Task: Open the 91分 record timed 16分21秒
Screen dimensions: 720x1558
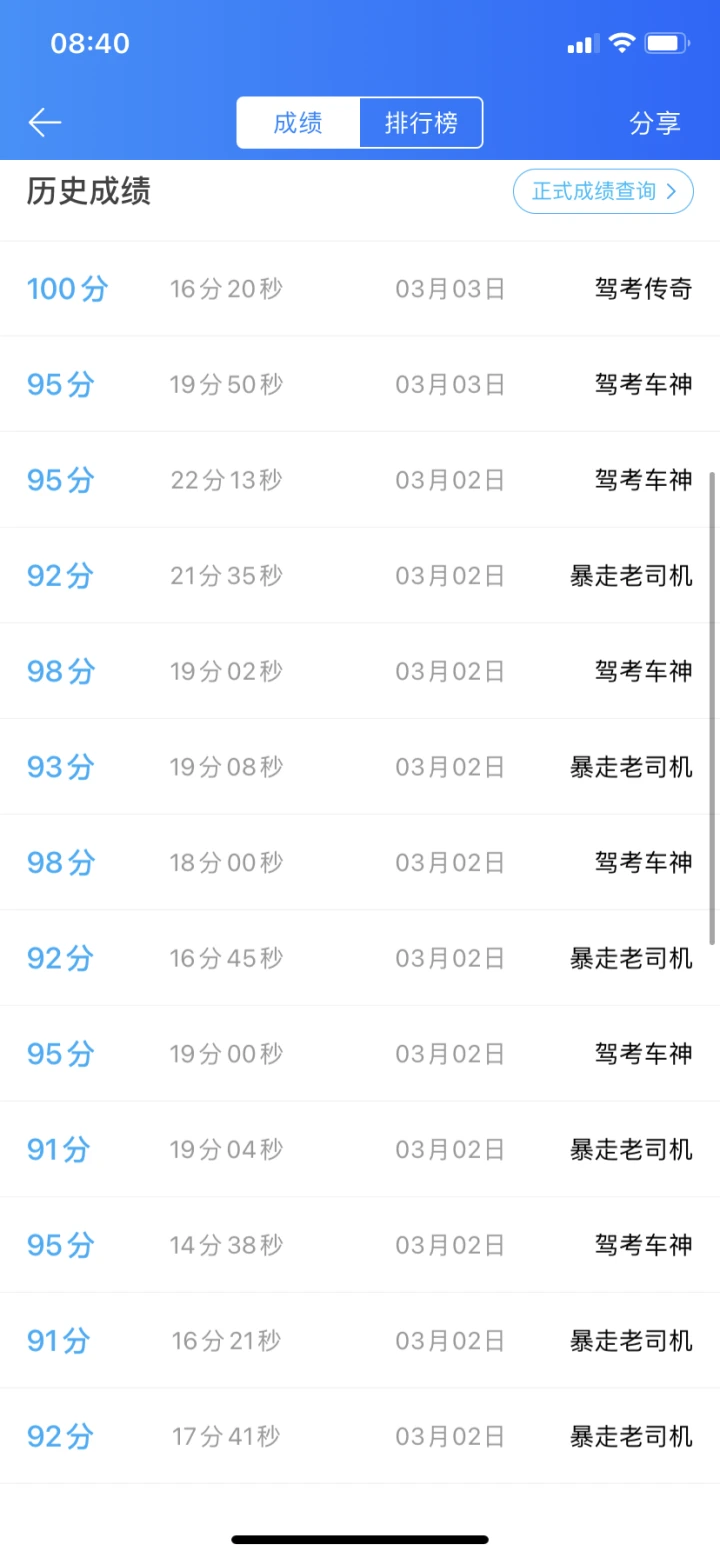Action: click(x=360, y=1341)
